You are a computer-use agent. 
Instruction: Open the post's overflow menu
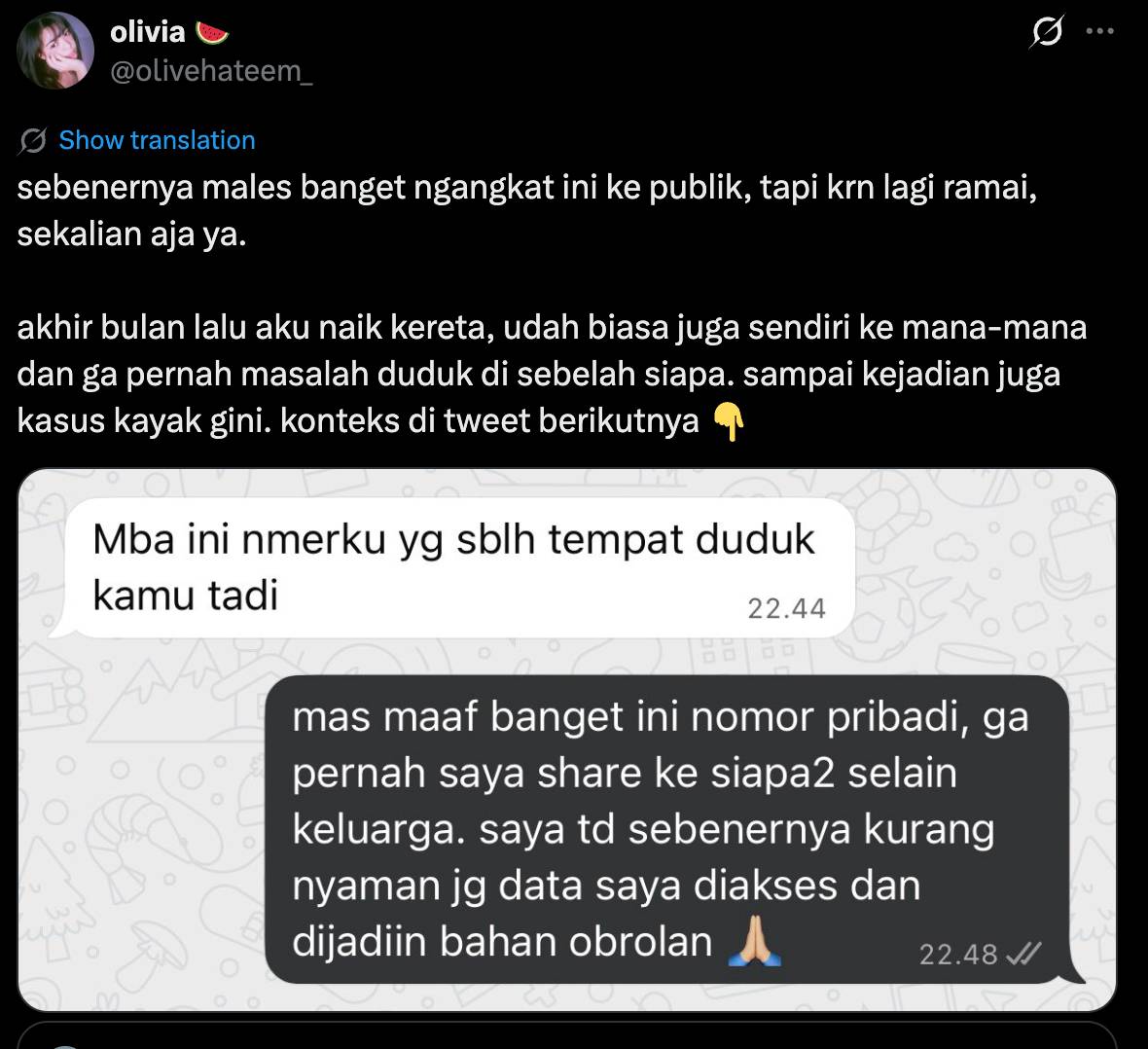[1099, 31]
